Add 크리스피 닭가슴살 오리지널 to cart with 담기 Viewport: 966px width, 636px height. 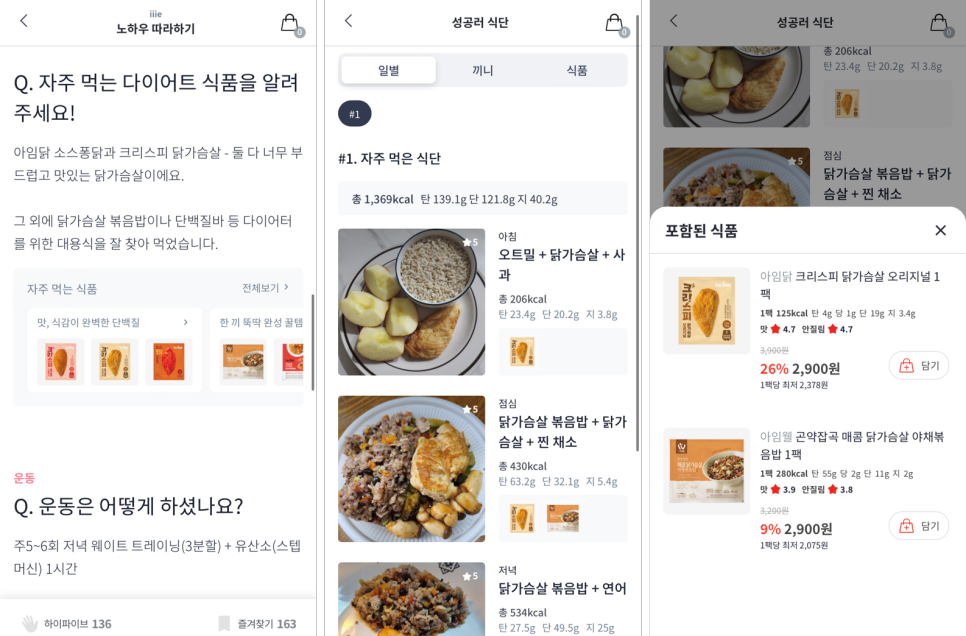coord(918,366)
